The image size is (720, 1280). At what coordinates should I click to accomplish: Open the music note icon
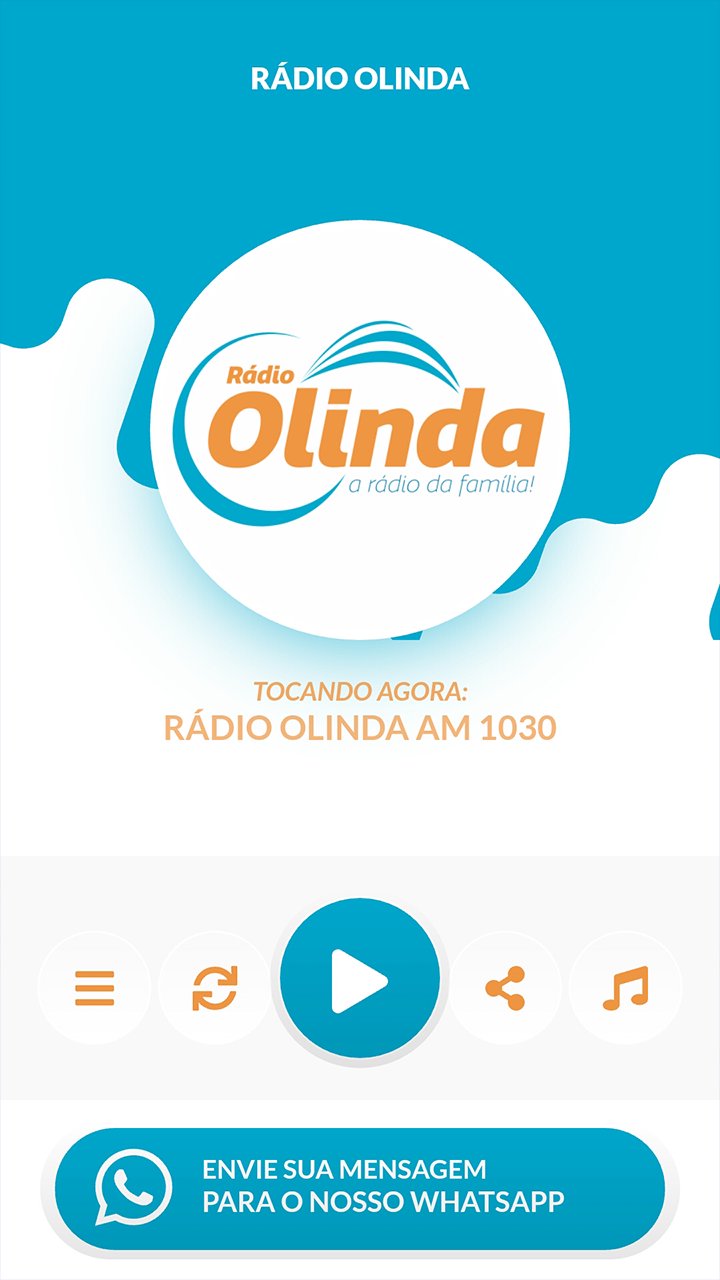click(x=625, y=988)
